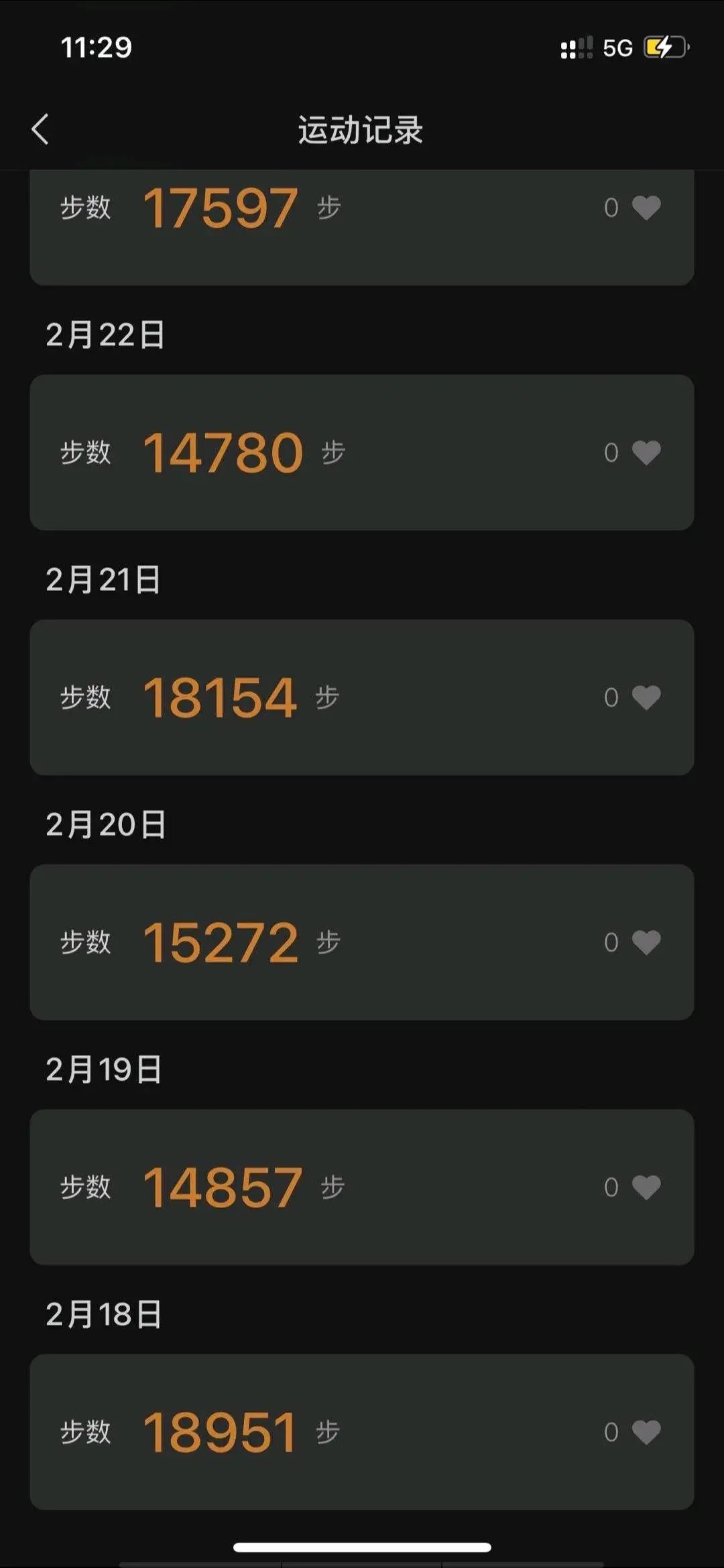Like the 18951 steps record
The width and height of the screenshot is (724, 1568).
[646, 1433]
